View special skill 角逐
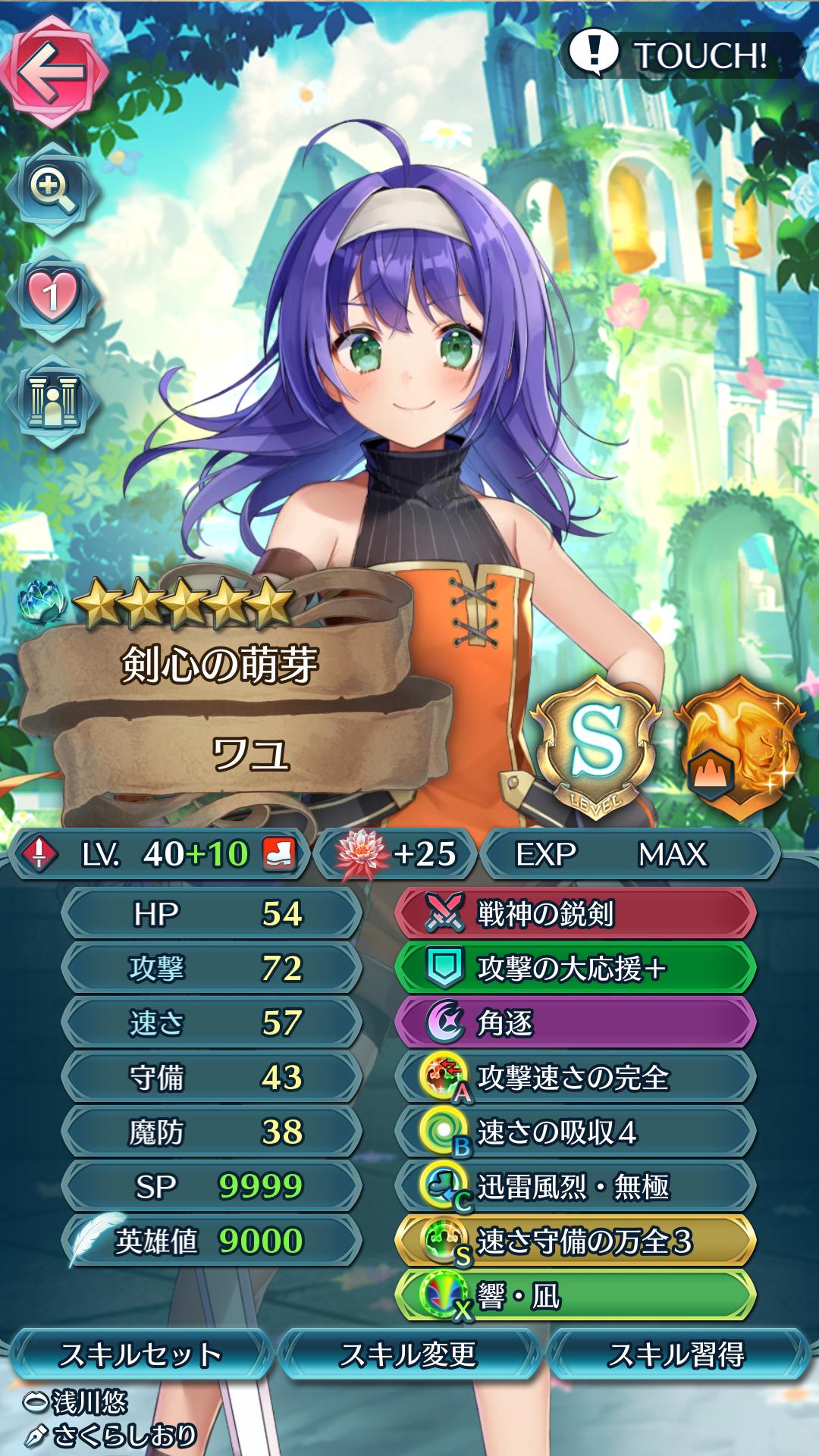This screenshot has width=819, height=1456. pyautogui.click(x=575, y=1023)
